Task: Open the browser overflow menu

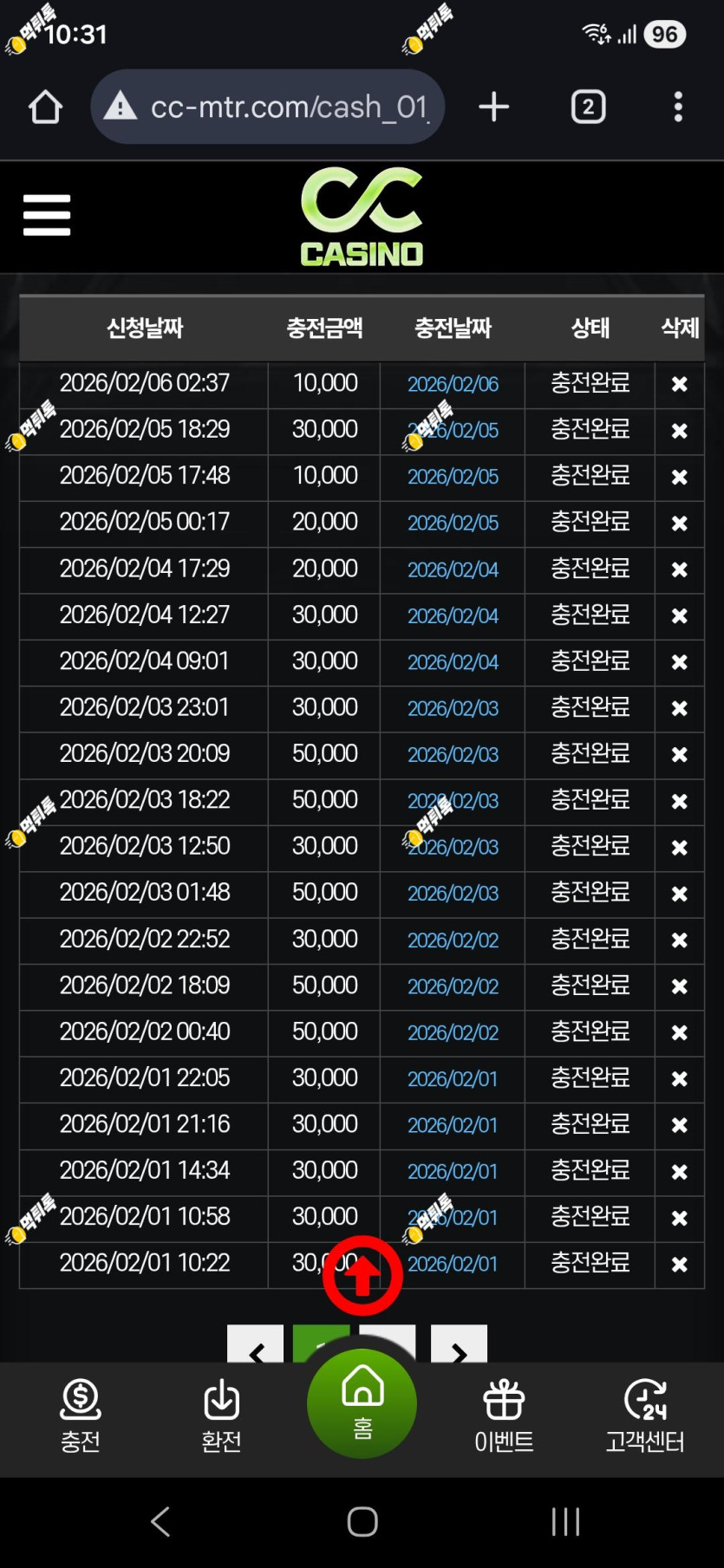Action: [x=678, y=107]
